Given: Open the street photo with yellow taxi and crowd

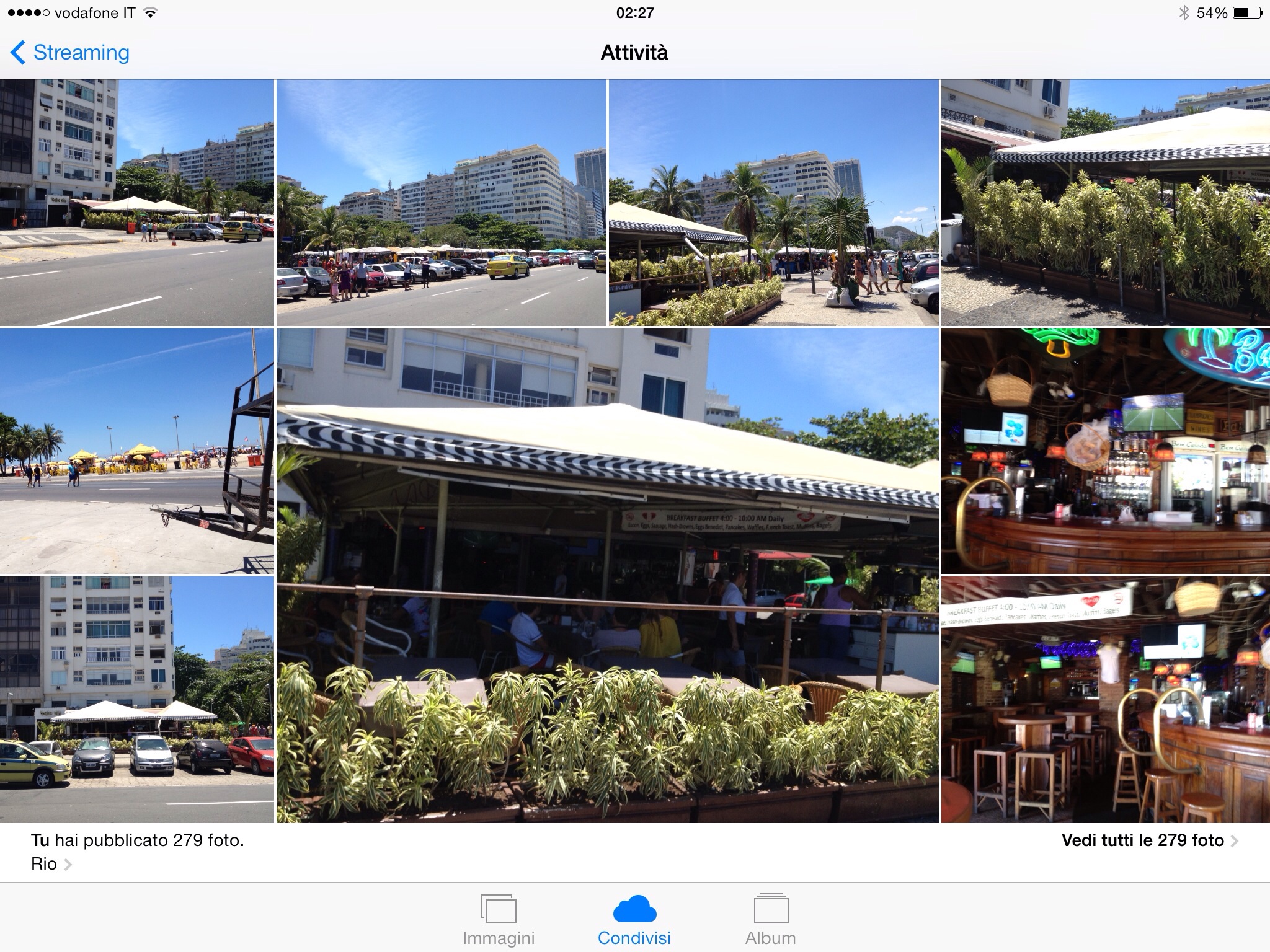Looking at the screenshot, I should 440,203.
